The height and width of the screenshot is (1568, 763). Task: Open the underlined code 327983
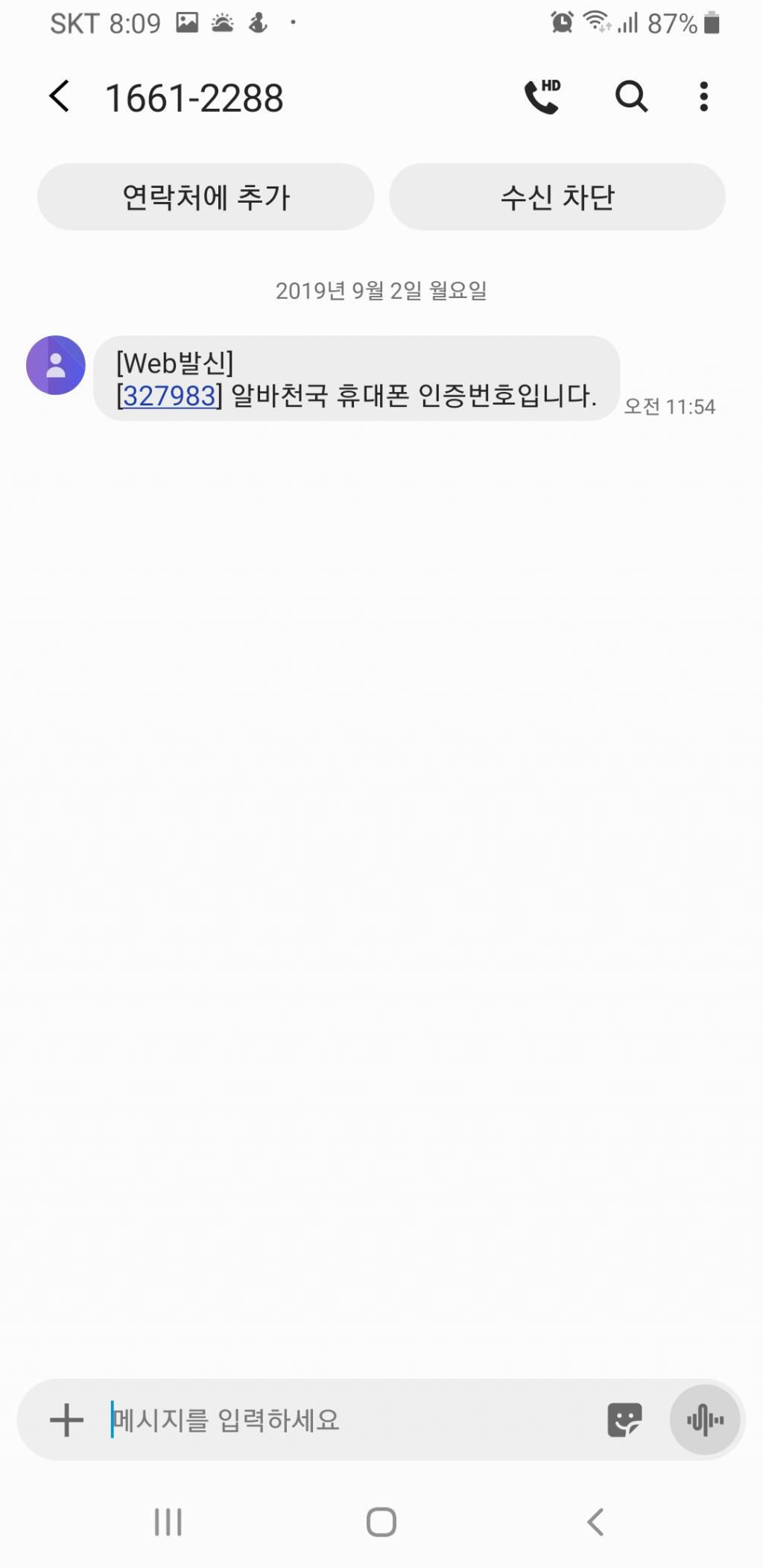coord(169,396)
